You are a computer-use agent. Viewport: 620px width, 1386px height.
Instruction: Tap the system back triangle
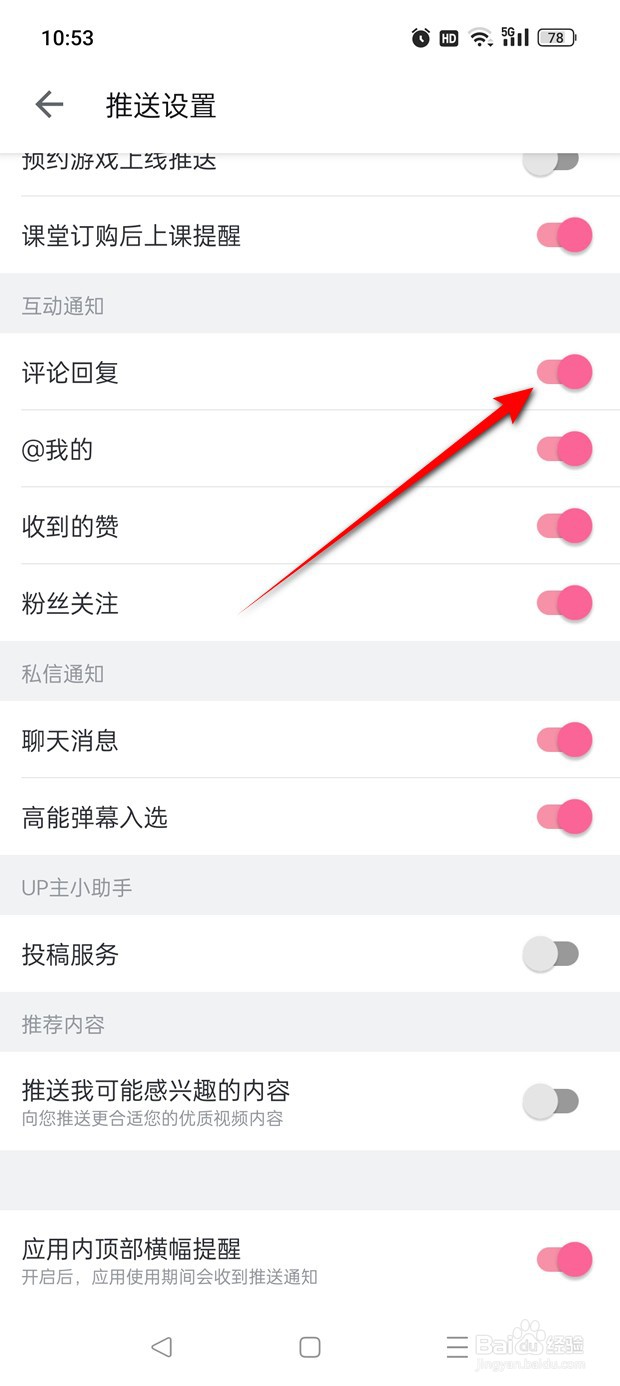point(161,1347)
